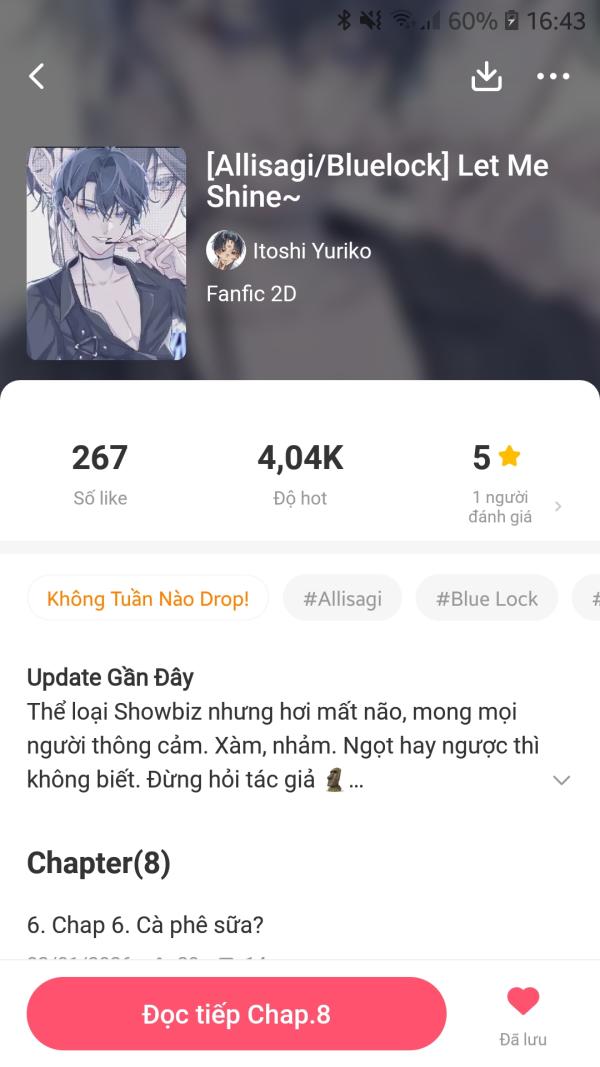Expand the Update Gần Đây description
The width and height of the screenshot is (600, 1067).
[561, 780]
